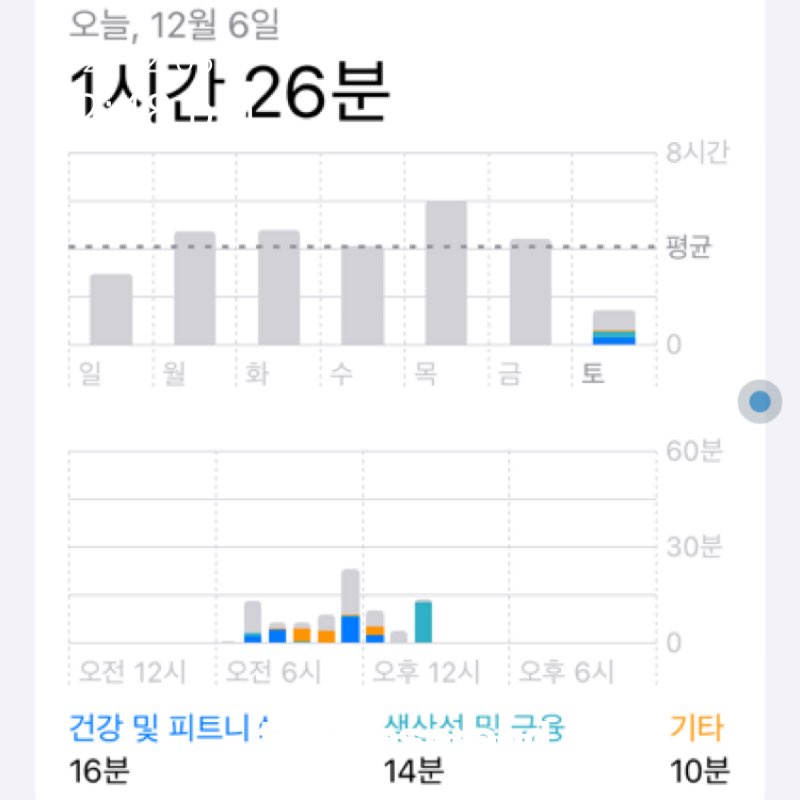Select the 토 (Saturday) colored bar
The height and width of the screenshot is (800, 800).
coord(614,329)
